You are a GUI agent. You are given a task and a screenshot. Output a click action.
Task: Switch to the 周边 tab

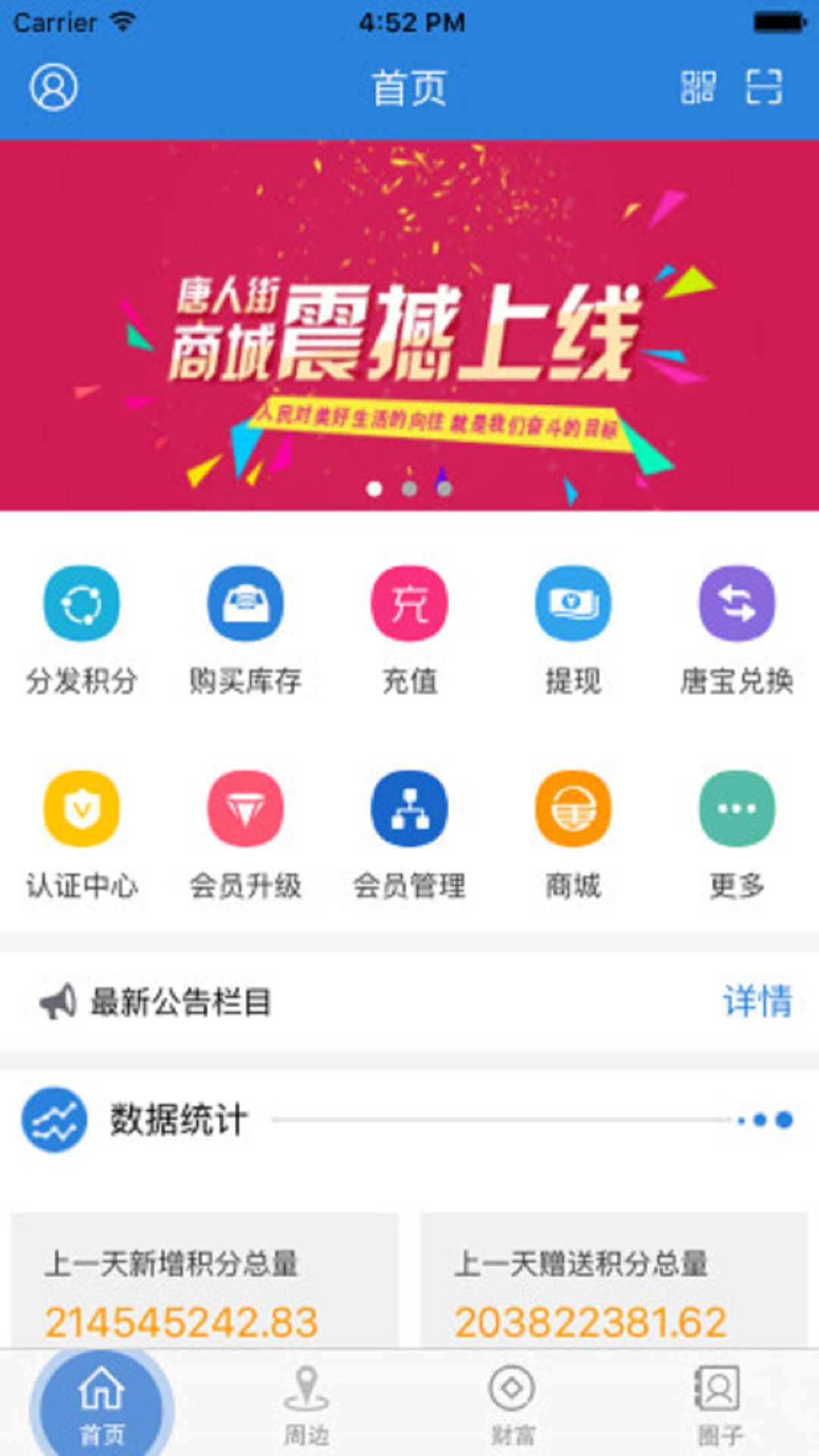coord(306,1404)
